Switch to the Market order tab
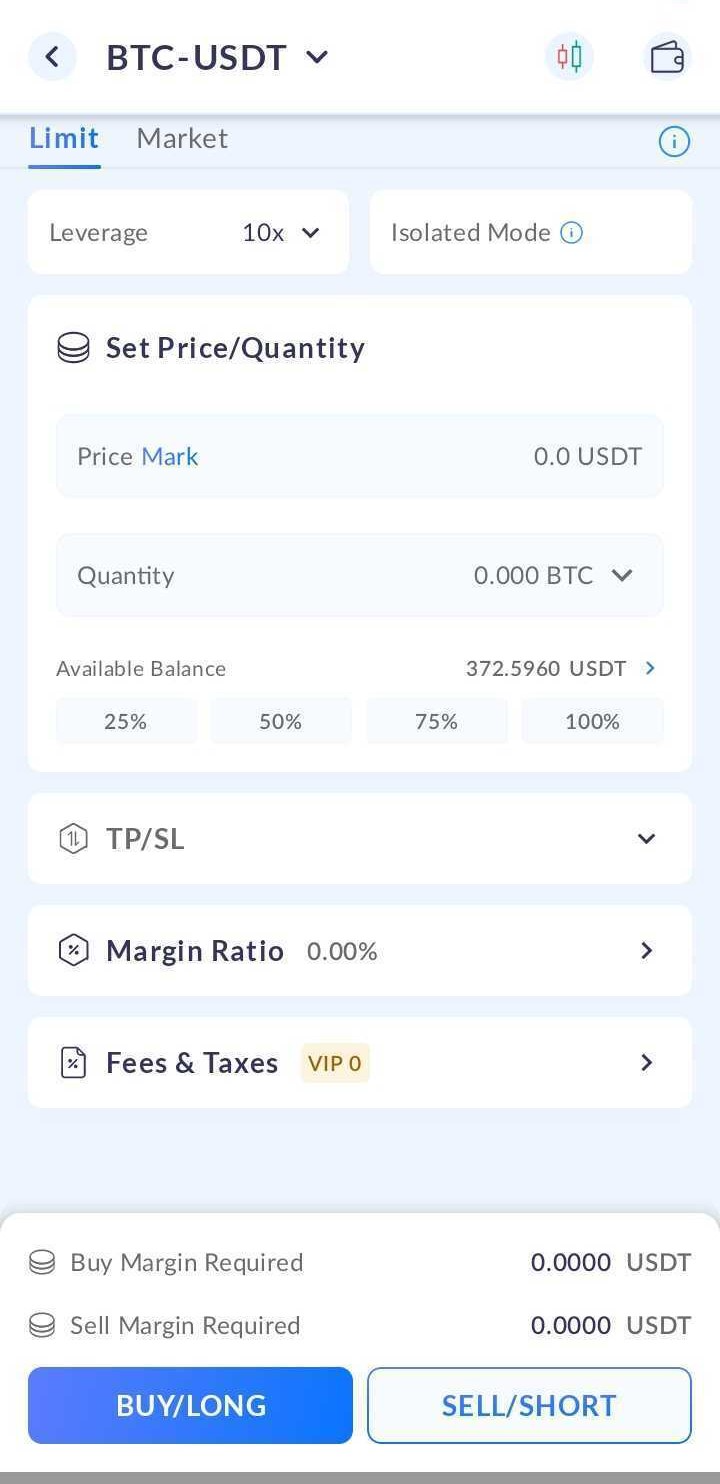720x1484 pixels. (x=182, y=138)
